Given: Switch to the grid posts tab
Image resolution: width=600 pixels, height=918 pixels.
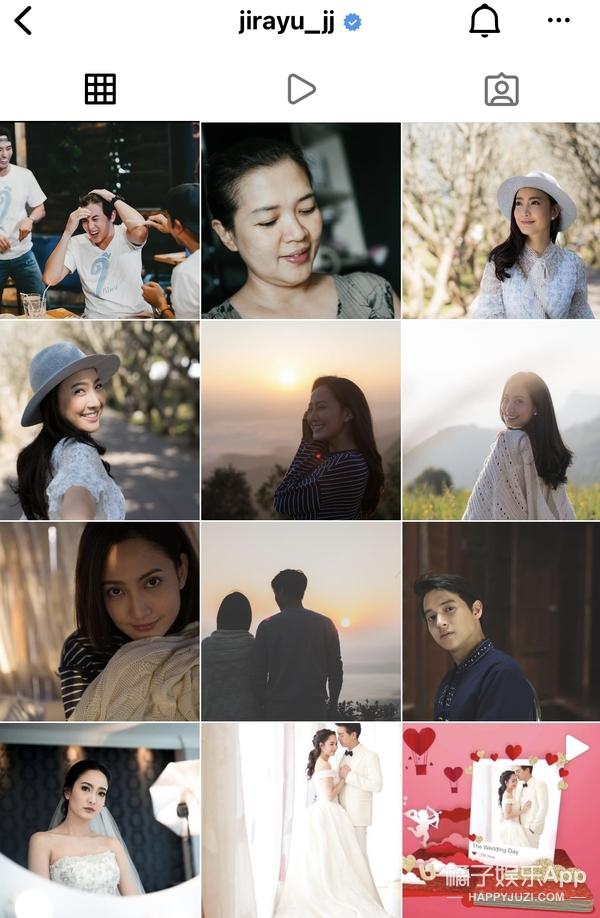Looking at the screenshot, I should [100, 89].
